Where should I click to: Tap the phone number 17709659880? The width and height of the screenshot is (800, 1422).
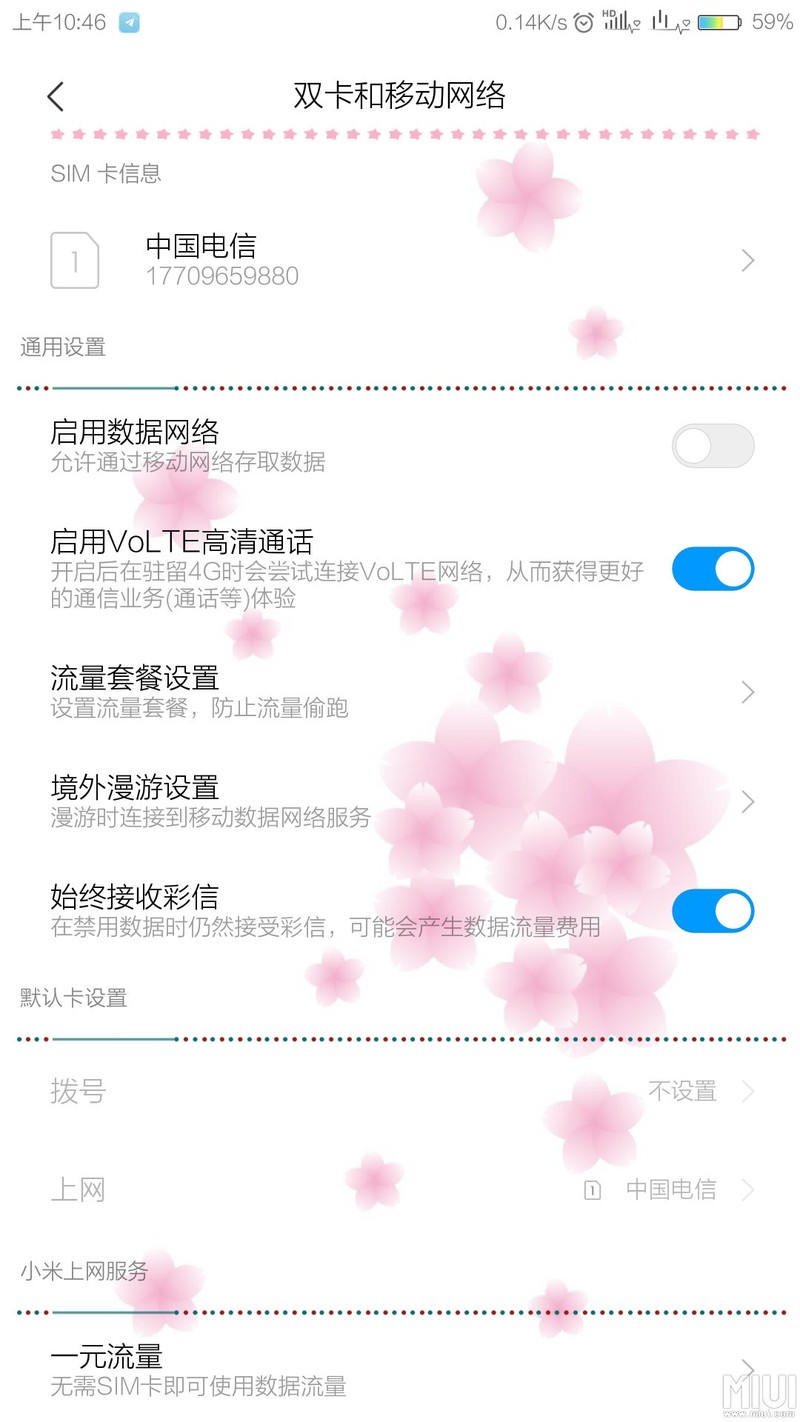222,276
